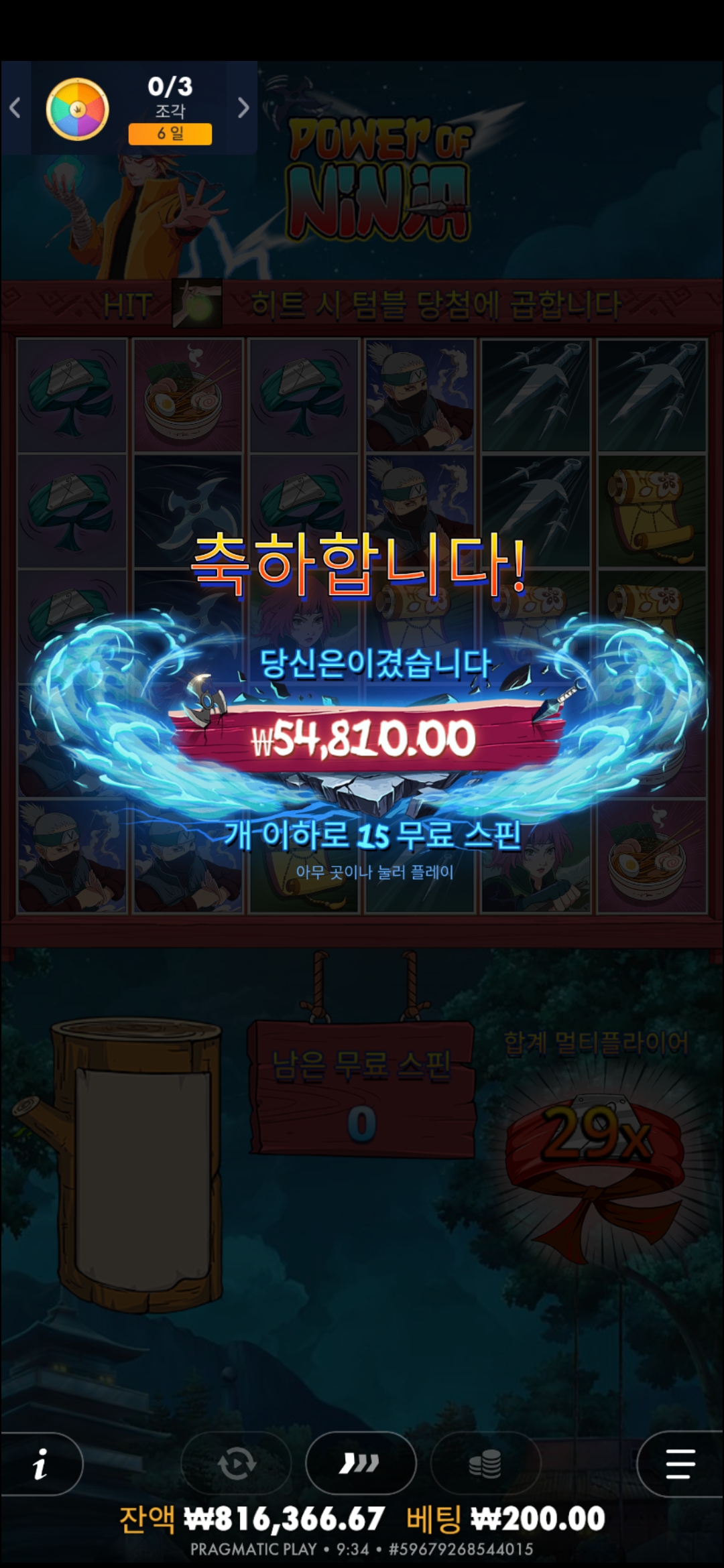Dismiss the ₩54,810.00 win banner
Viewport: 724px width, 1568px height.
(363, 738)
